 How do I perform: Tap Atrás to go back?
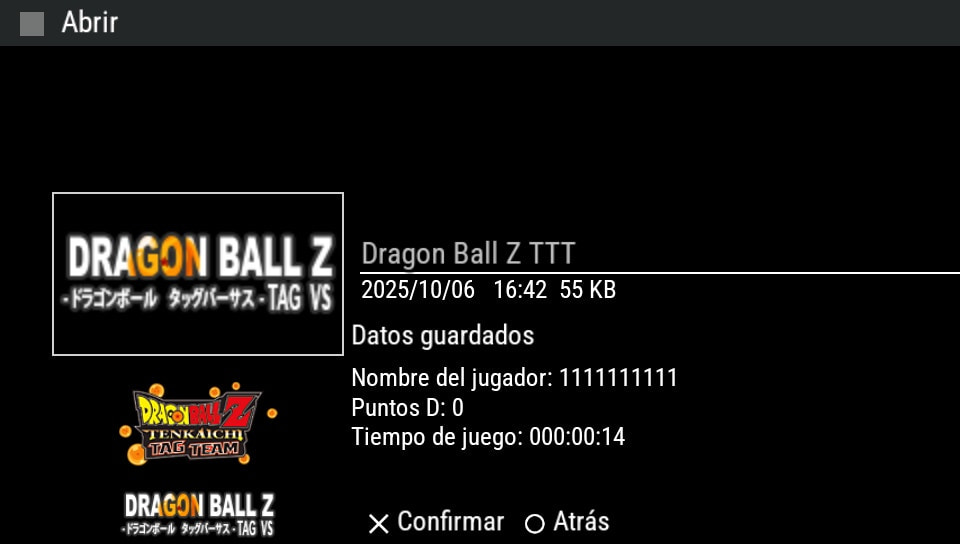pyautogui.click(x=567, y=522)
